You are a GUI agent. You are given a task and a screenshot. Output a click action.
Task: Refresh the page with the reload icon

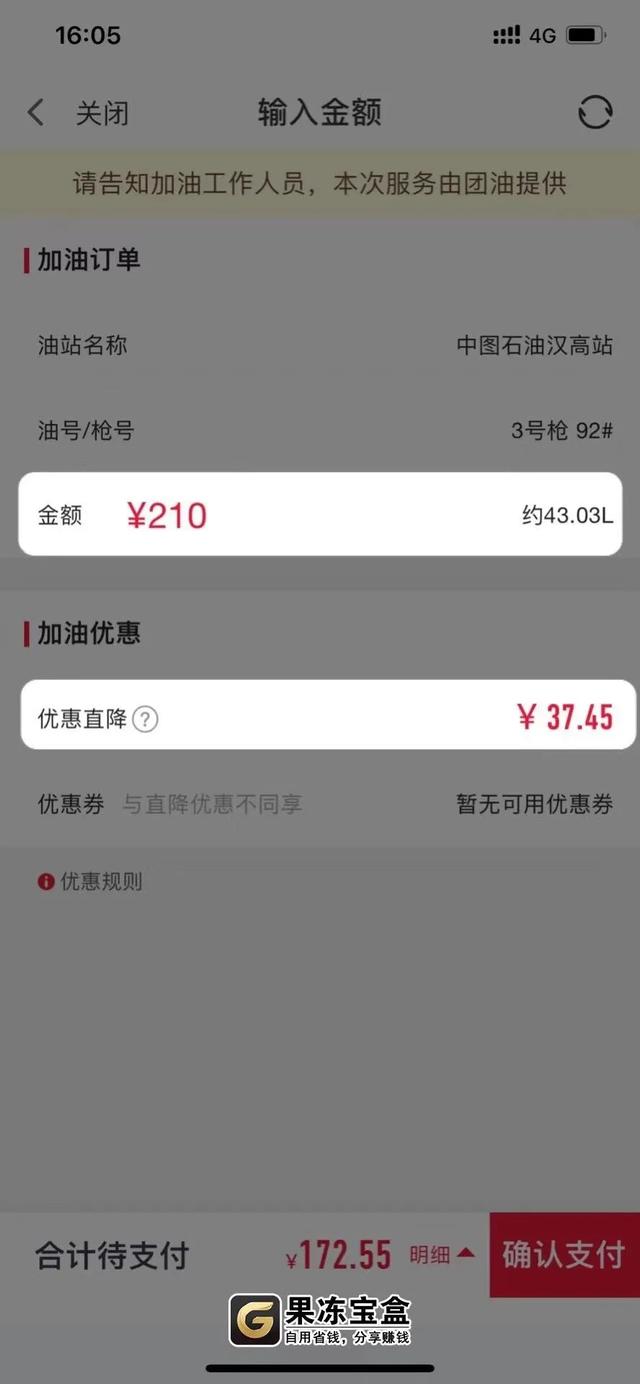[x=595, y=112]
